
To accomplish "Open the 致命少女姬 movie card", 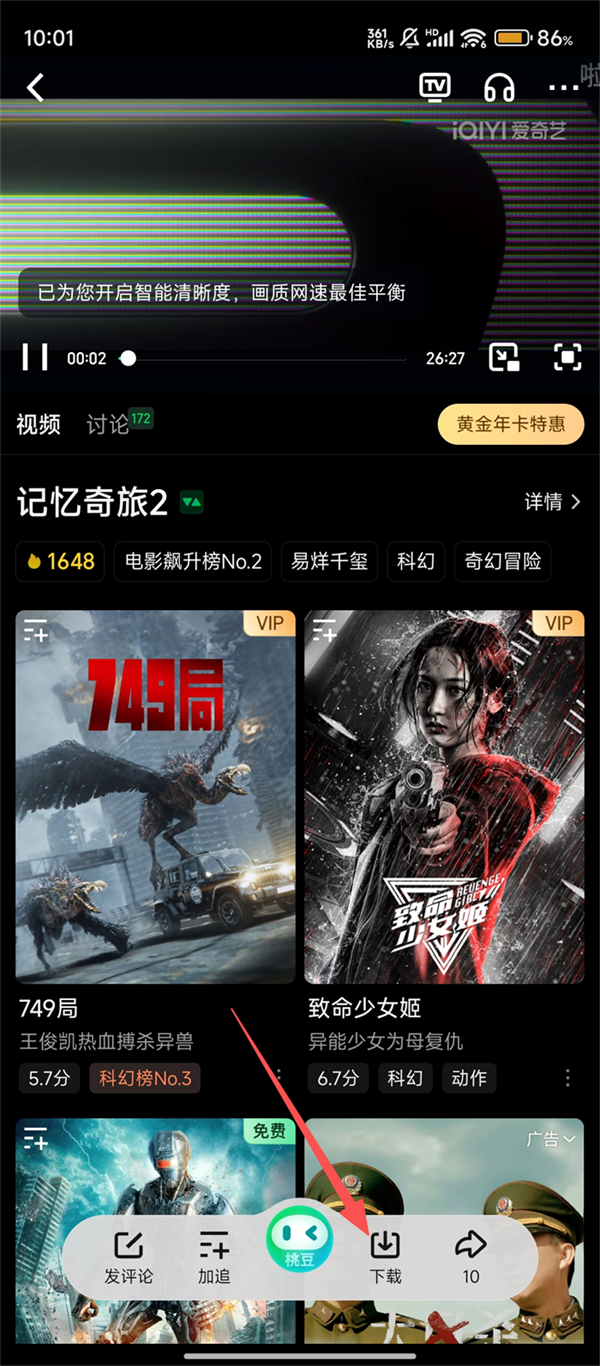I will pos(444,796).
